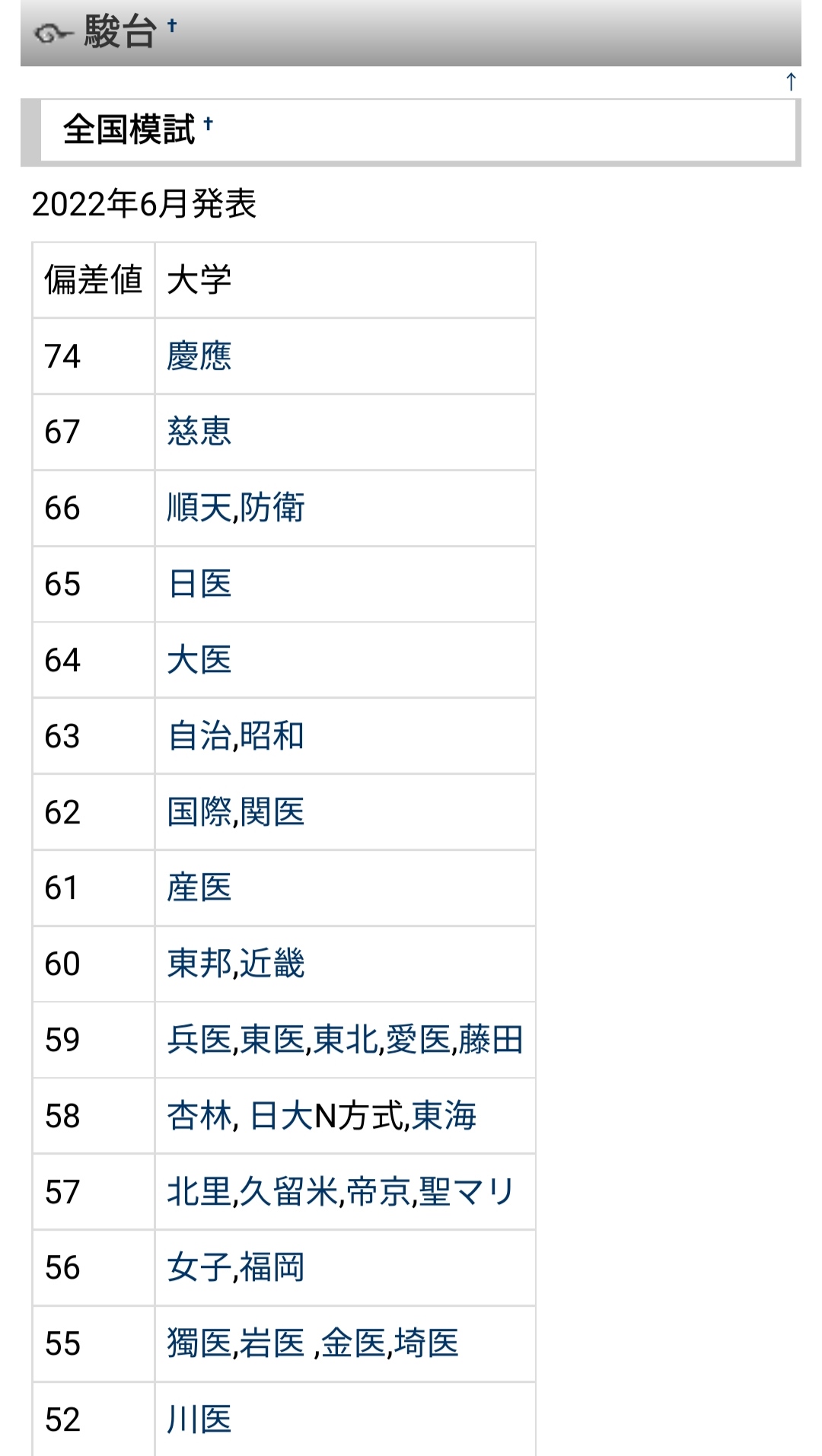Screen dimensions: 822x1456
Task: Tap the dagger anchor beside 全国模試 heading
Action: (x=208, y=123)
